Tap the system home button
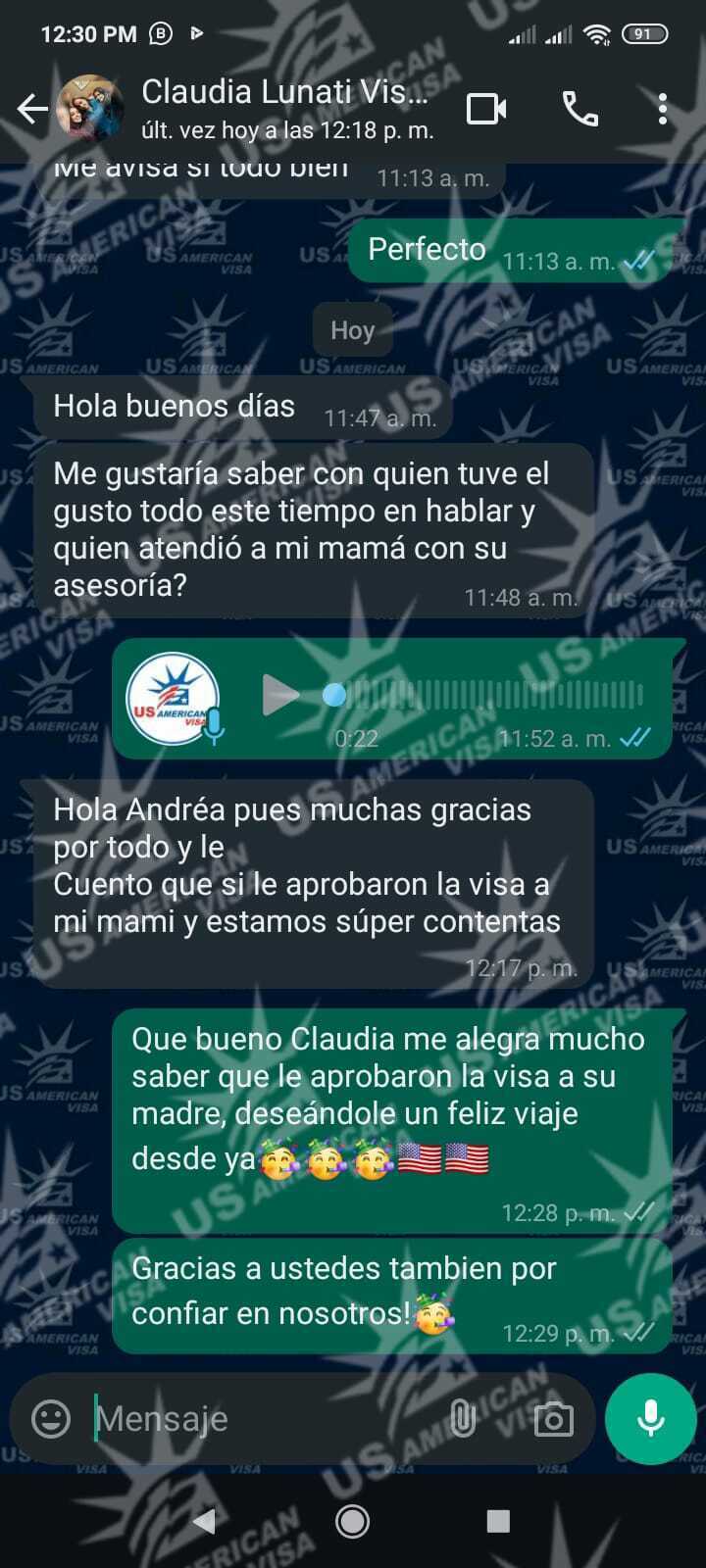The height and width of the screenshot is (1568, 706). pos(352,1521)
